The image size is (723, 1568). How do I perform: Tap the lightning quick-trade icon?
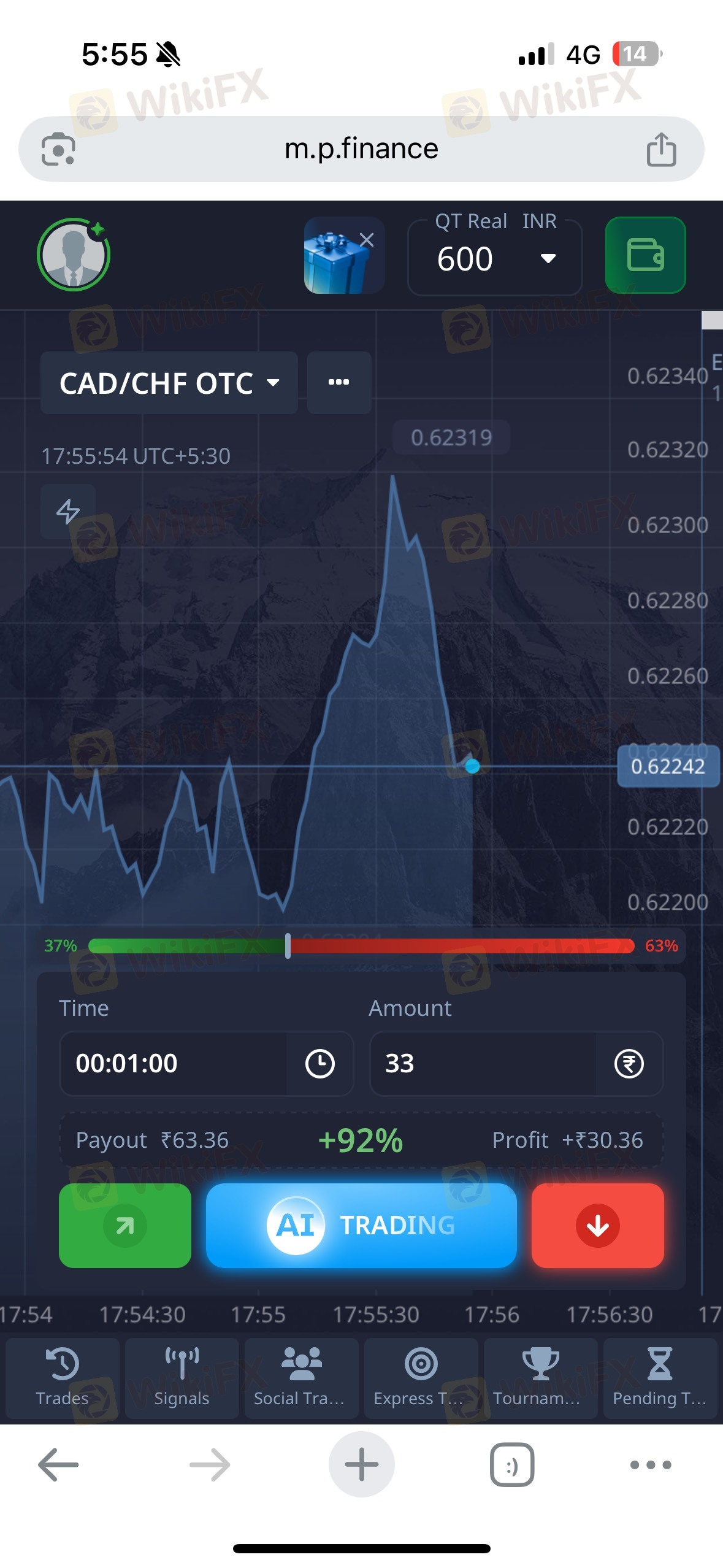click(68, 511)
